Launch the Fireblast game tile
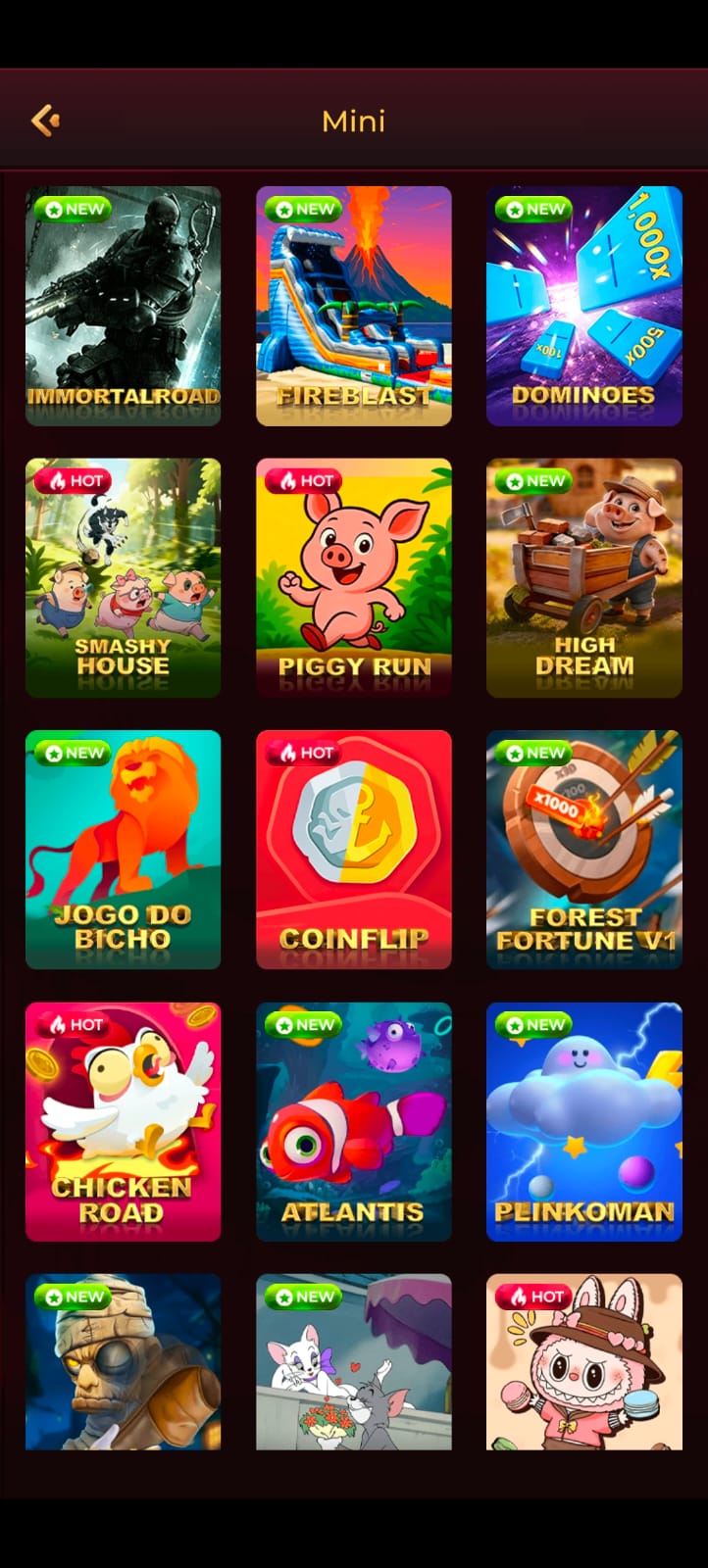Screen dimensions: 708x1568 click(354, 306)
